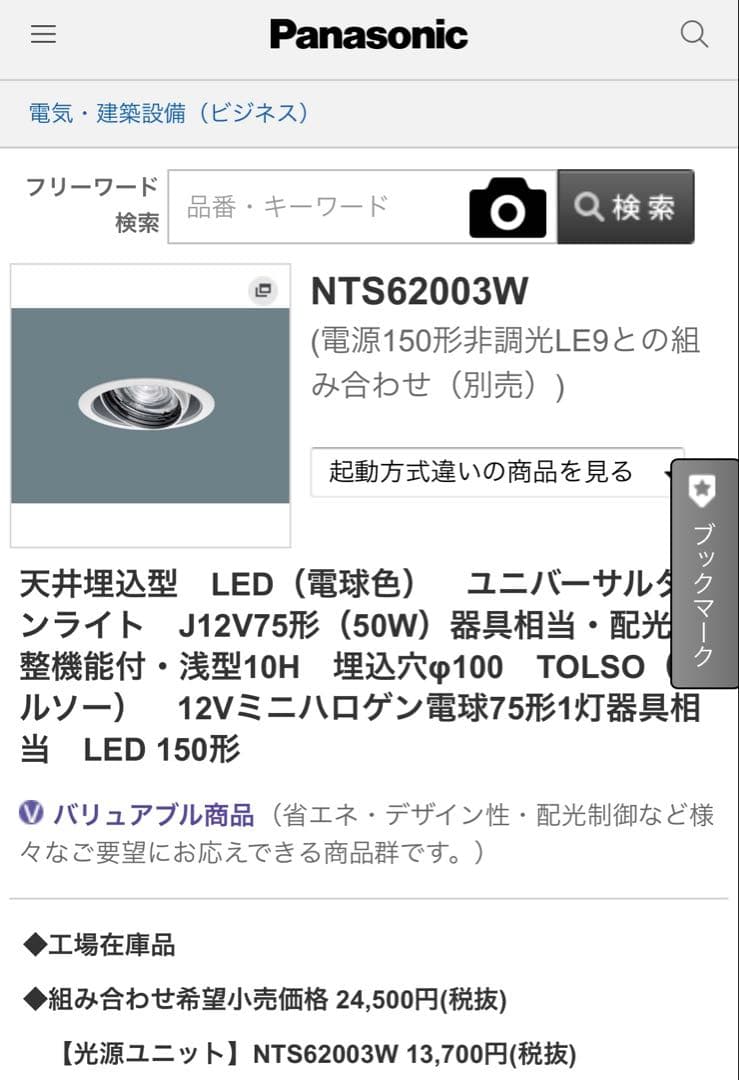Image resolution: width=739 pixels, height=1080 pixels.
Task: Open the 起動方式違いの商品を見る dropdown
Action: (495, 473)
